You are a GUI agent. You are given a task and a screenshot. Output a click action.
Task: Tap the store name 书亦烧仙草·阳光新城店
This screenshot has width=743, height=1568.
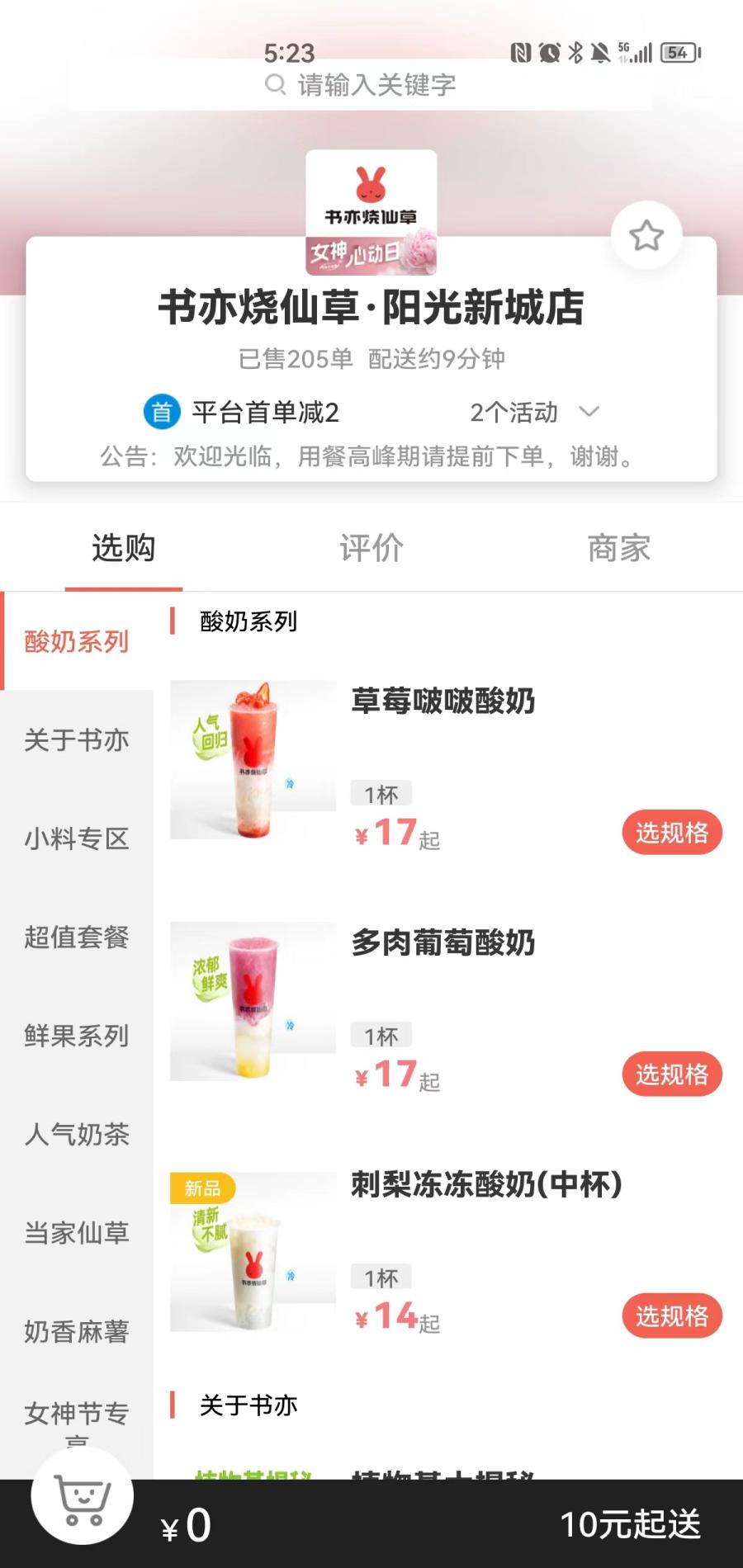click(371, 308)
